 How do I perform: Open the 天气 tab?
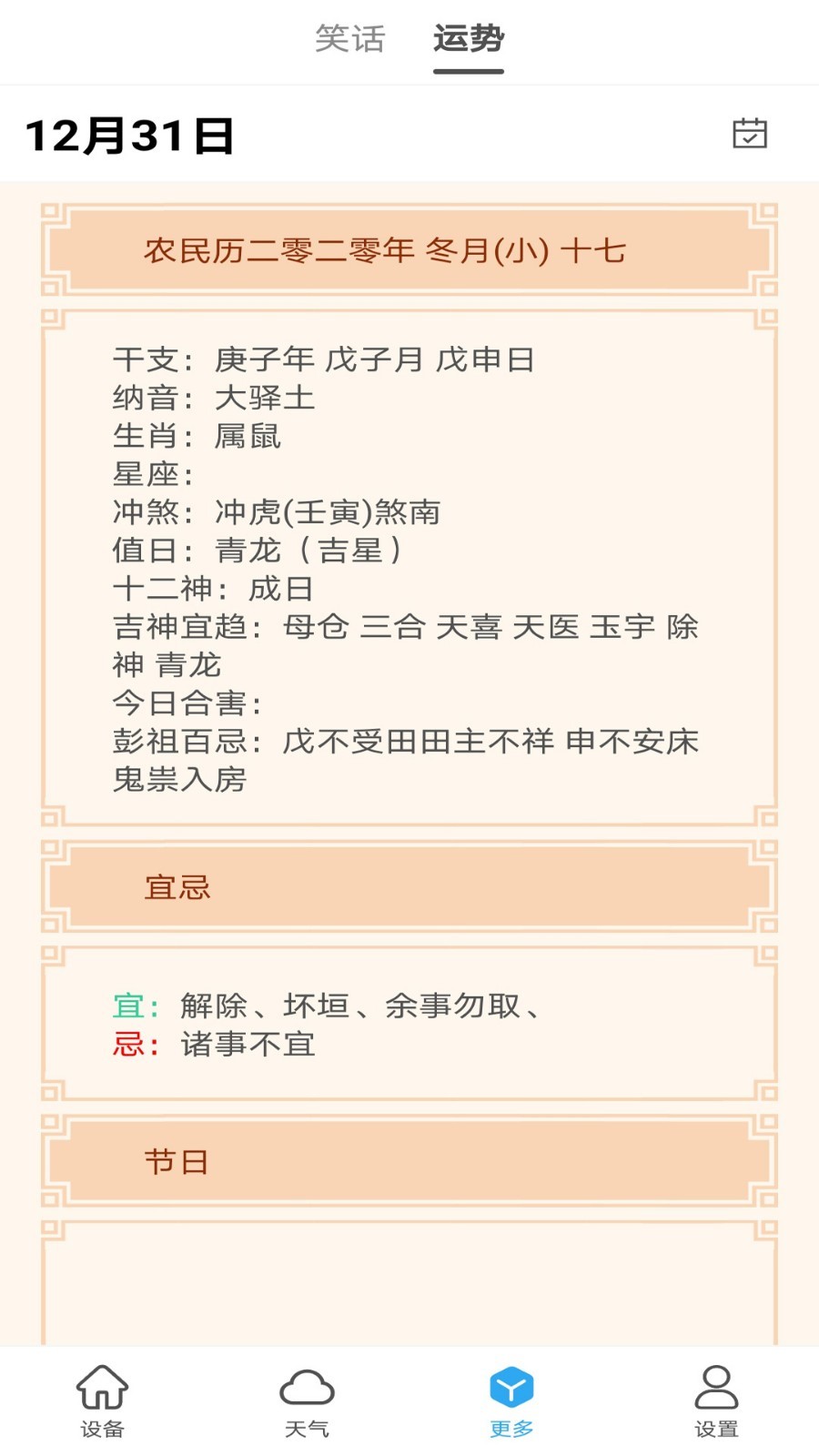307,1401
